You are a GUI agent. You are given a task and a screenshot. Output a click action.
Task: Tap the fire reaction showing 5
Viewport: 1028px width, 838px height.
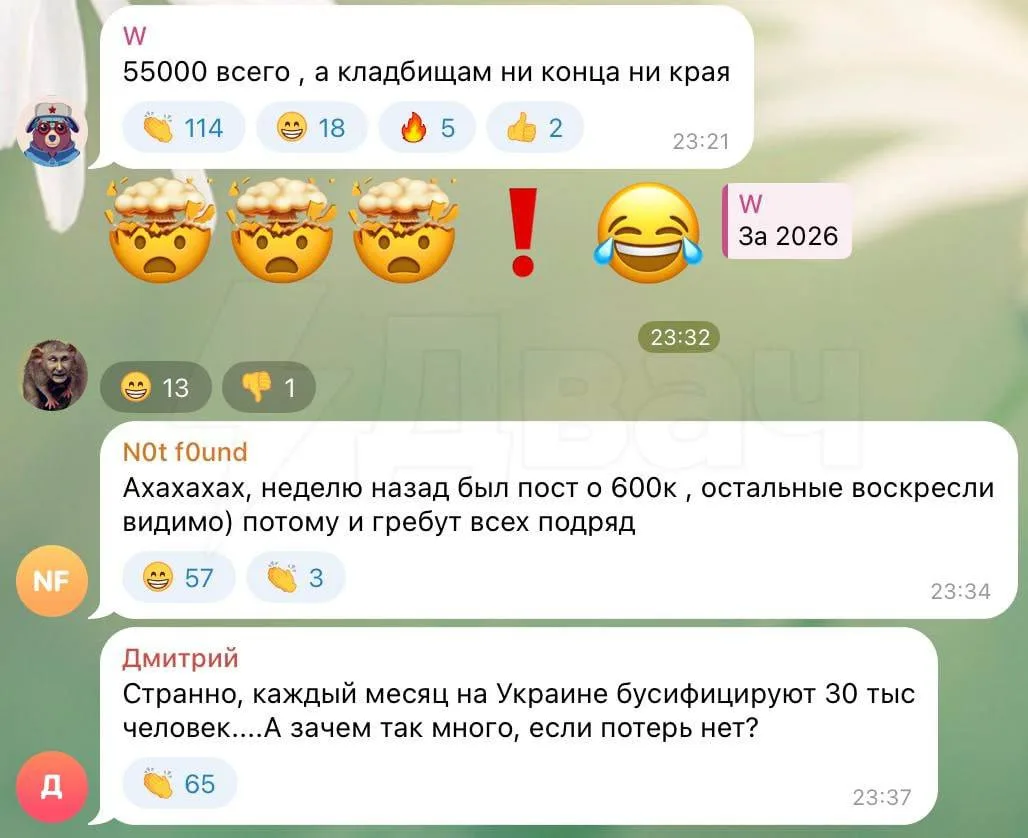click(427, 128)
